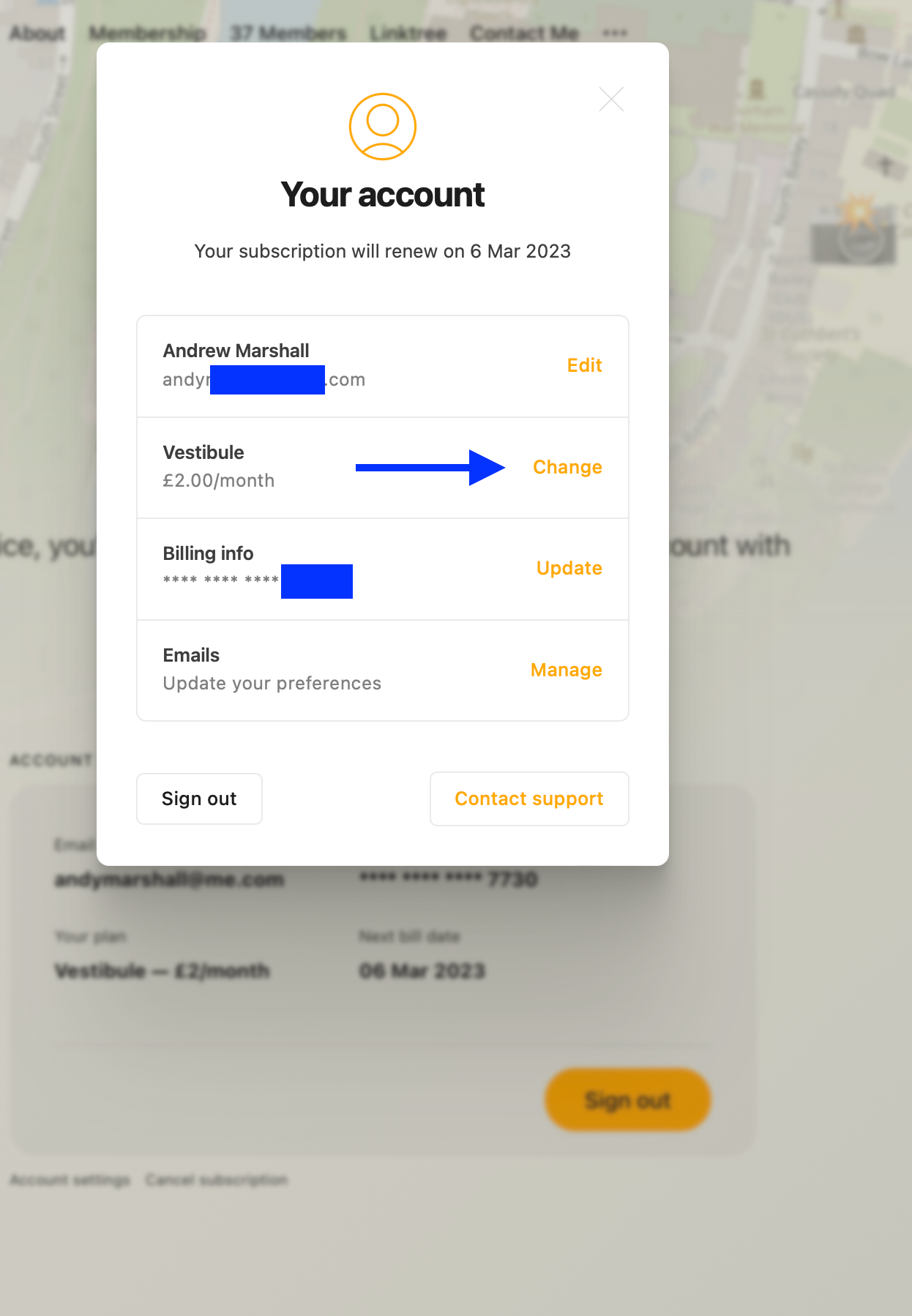Edit Andrew Marshall's profile details
The image size is (912, 1316).
[584, 365]
